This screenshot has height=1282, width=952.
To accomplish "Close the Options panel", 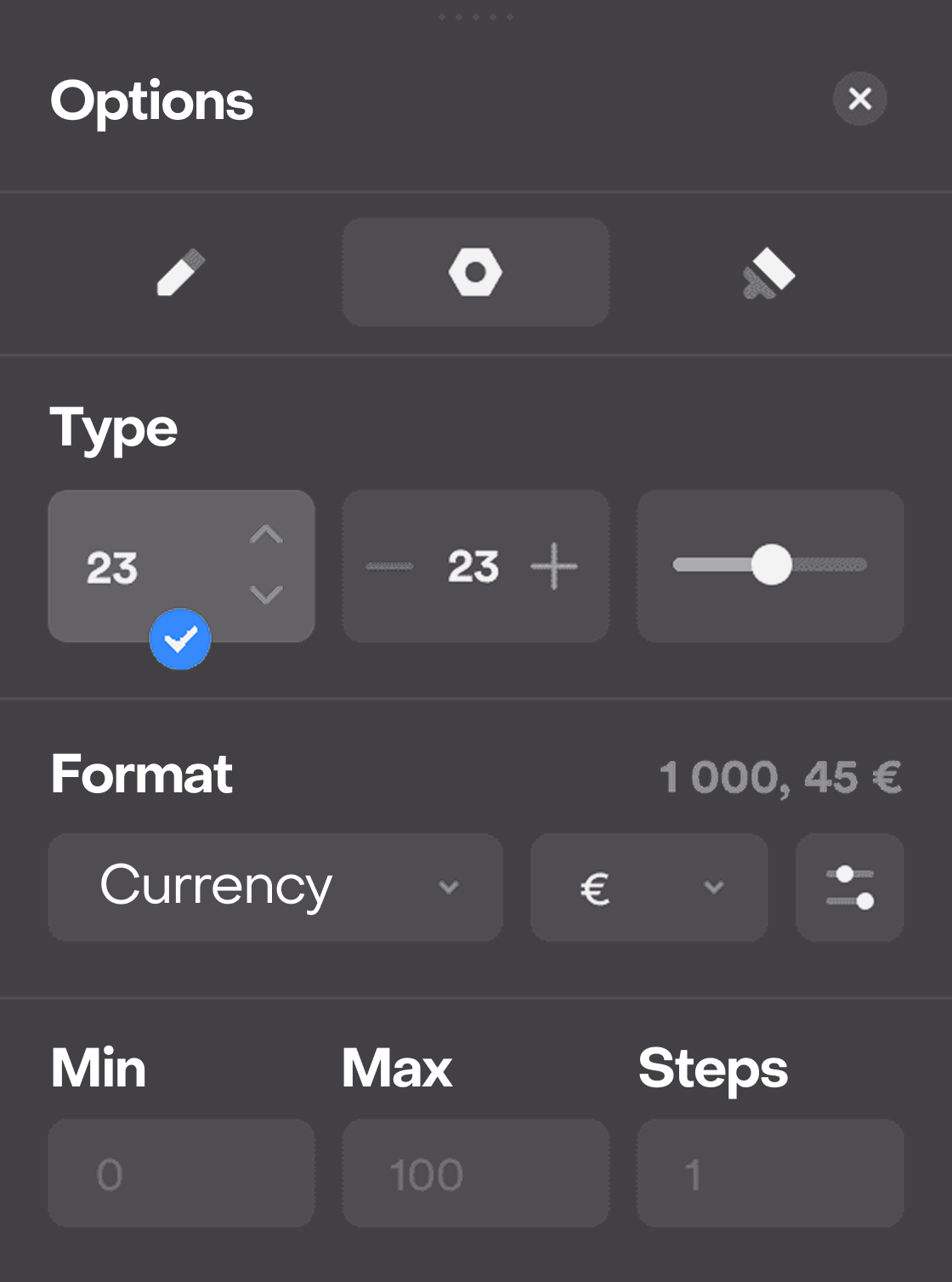I will click(x=859, y=99).
